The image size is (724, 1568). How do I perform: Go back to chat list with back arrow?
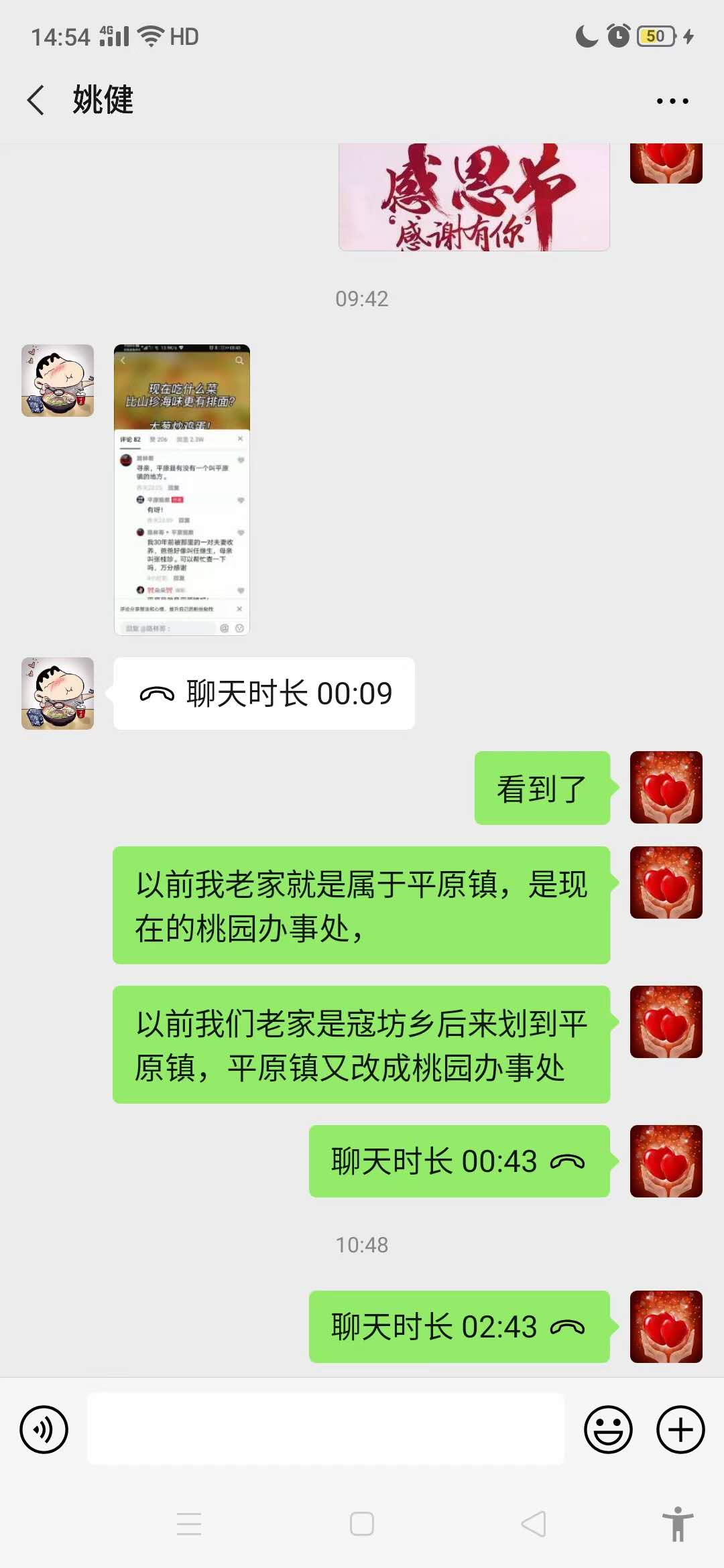coord(35,99)
